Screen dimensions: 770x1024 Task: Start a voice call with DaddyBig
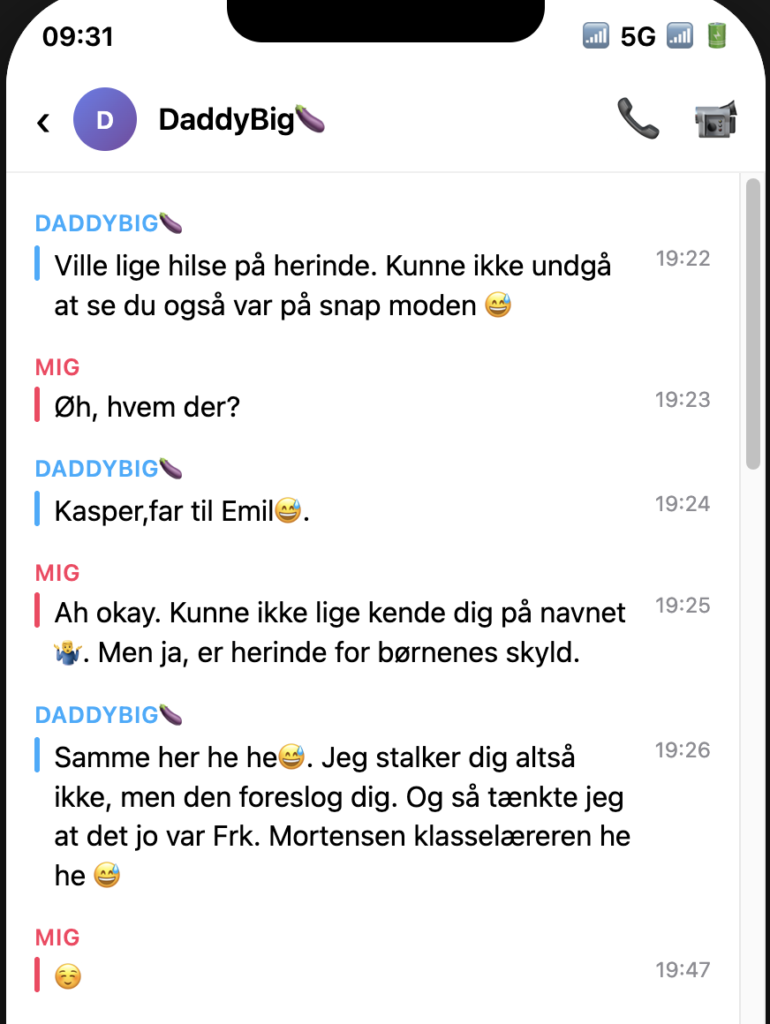[637, 119]
